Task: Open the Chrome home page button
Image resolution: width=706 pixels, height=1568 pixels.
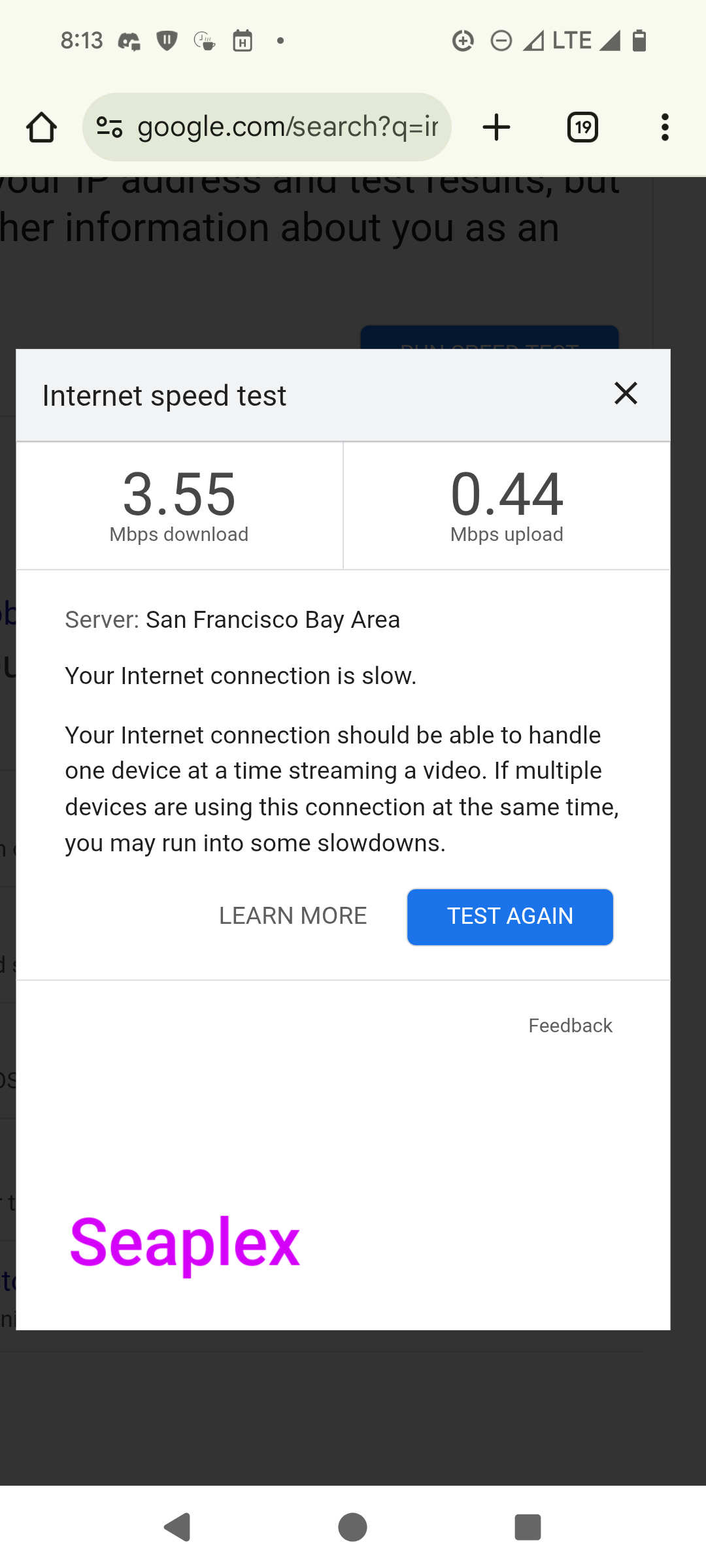Action: pos(41,127)
